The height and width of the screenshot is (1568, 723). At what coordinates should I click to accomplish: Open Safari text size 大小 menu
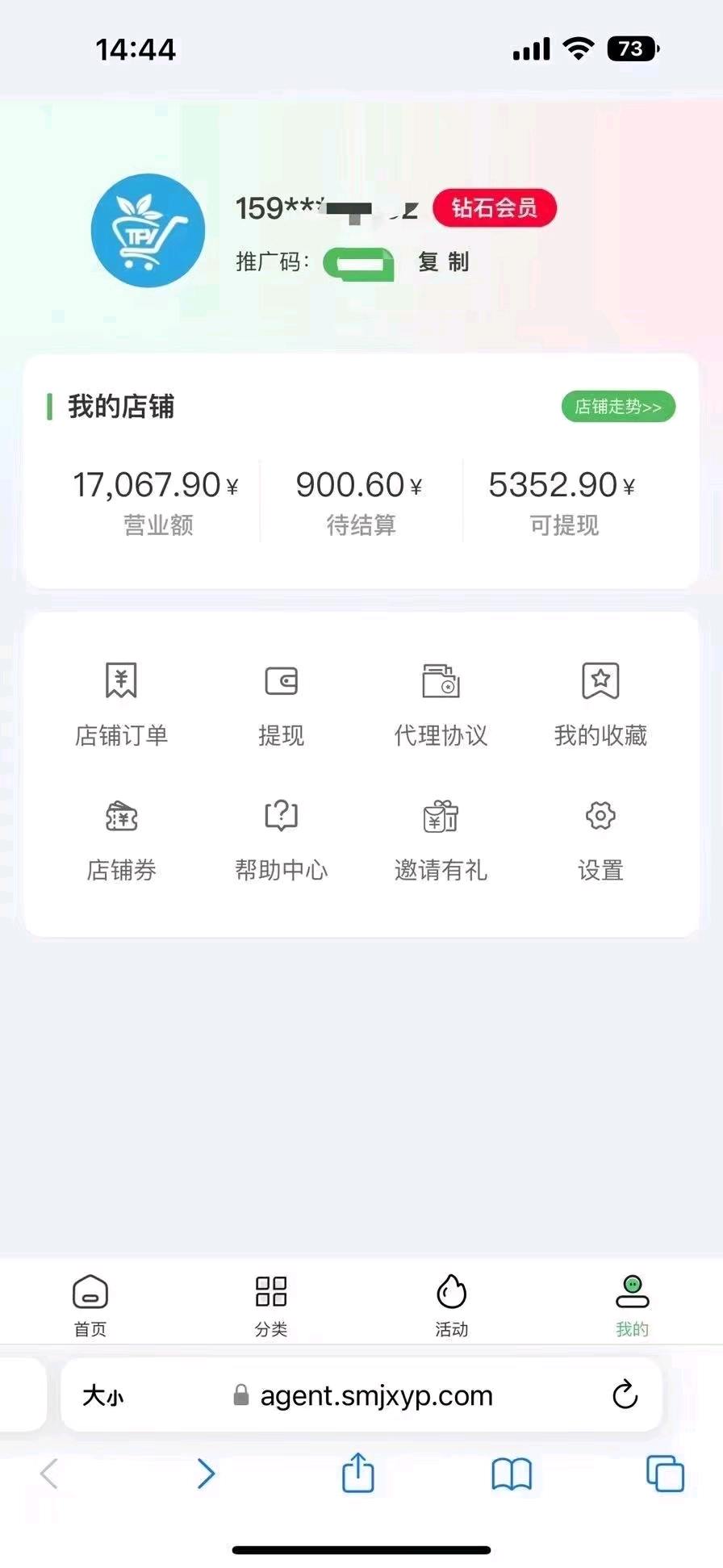click(x=103, y=1395)
